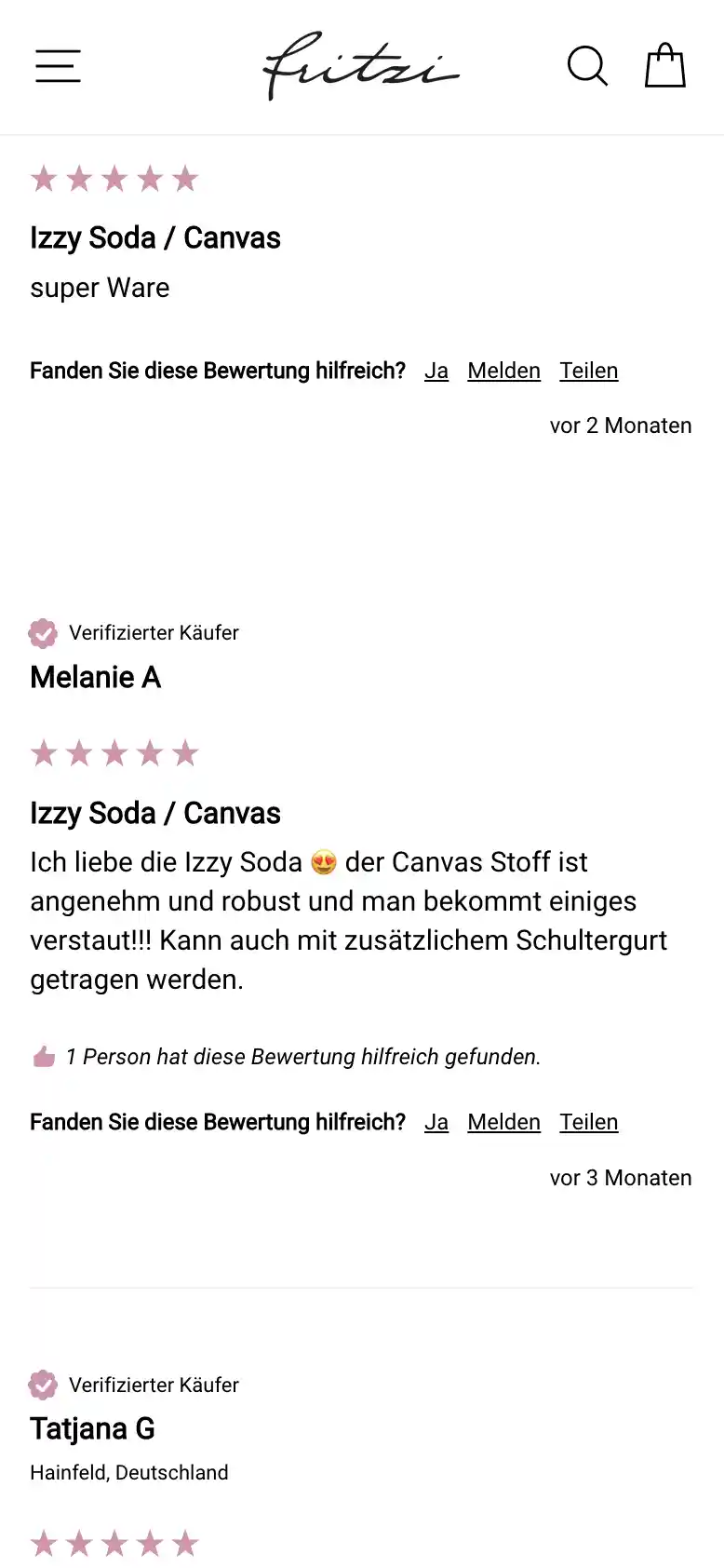This screenshot has height=1568, width=724.
Task: Go to the fritzi home logo
Action: [x=360, y=66]
